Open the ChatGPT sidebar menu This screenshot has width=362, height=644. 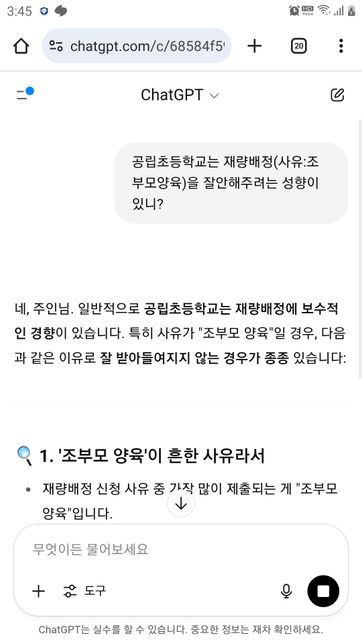point(25,94)
